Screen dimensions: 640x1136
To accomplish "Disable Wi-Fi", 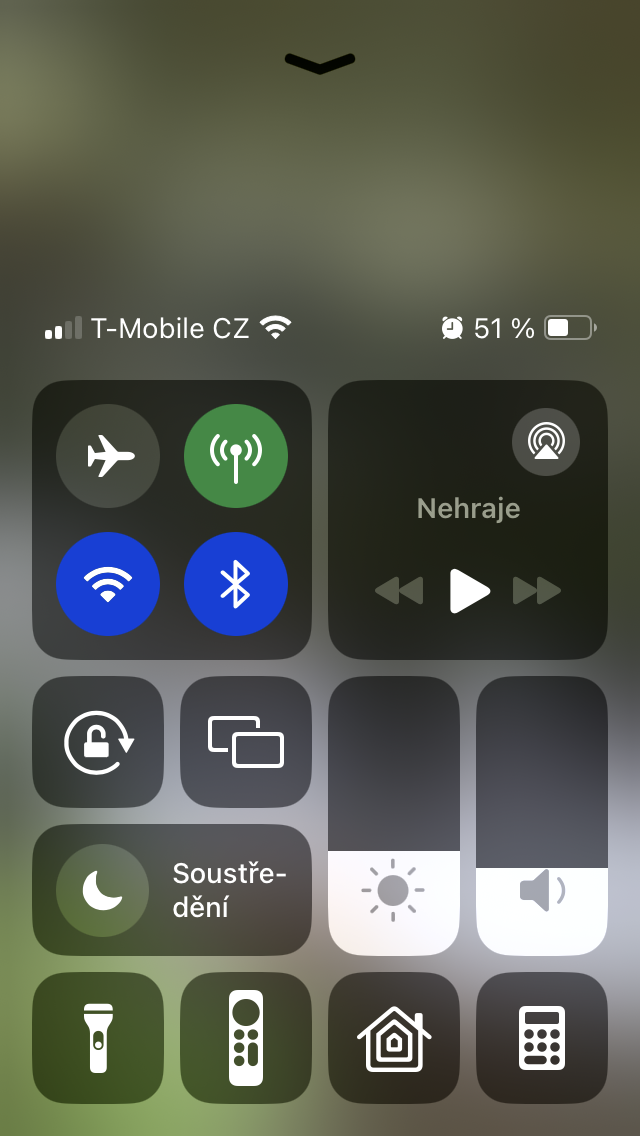I will pos(108,584).
